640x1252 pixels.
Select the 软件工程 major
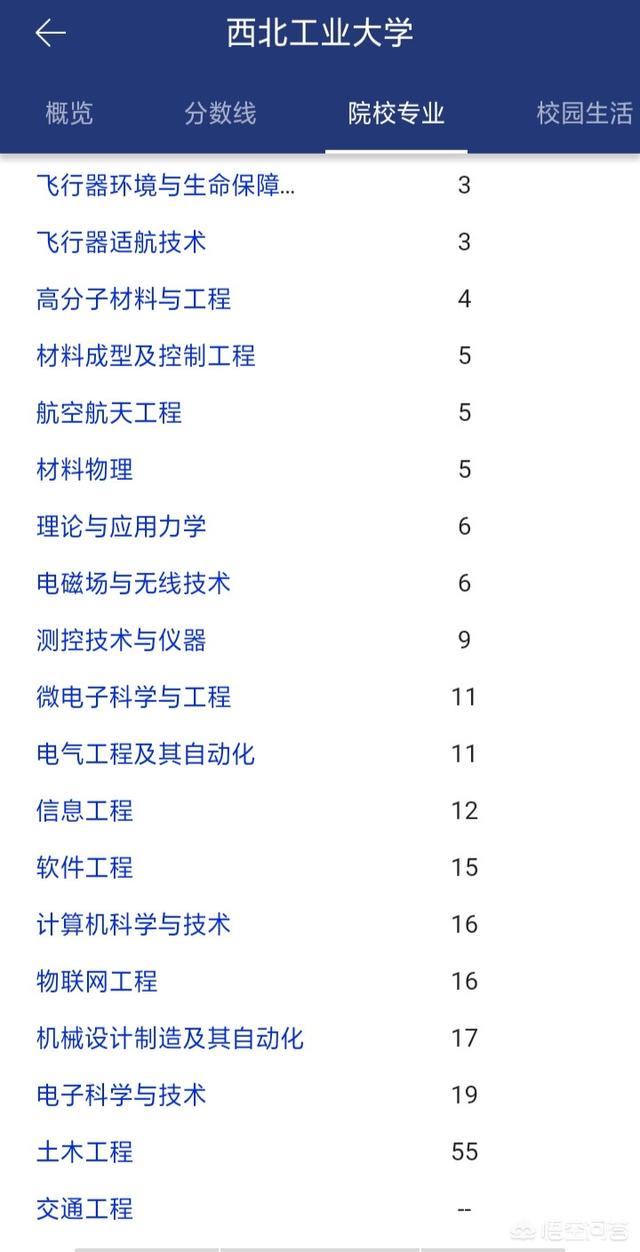(x=85, y=867)
